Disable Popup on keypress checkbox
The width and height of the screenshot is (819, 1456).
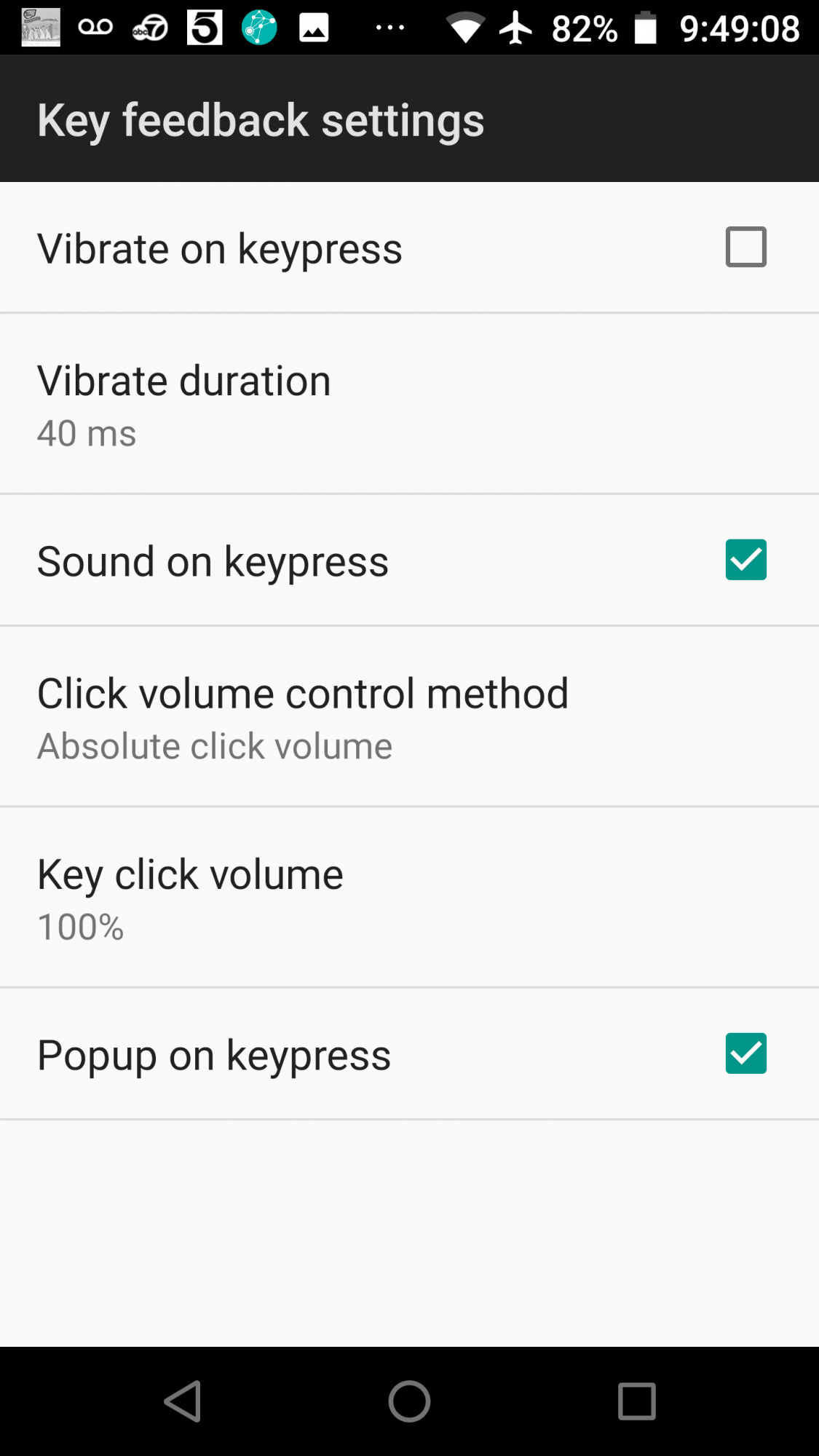pyautogui.click(x=745, y=1053)
